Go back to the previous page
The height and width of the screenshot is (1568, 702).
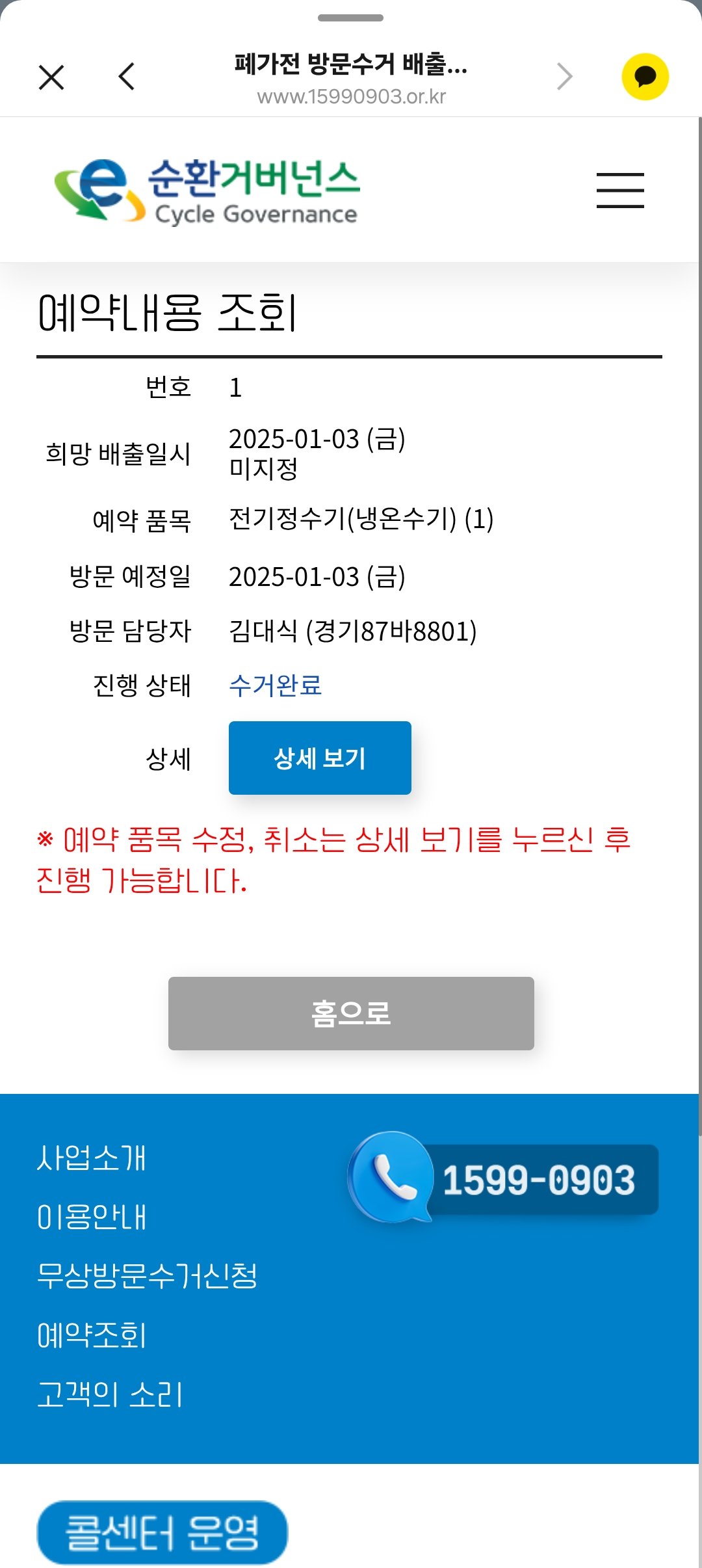coord(127,77)
